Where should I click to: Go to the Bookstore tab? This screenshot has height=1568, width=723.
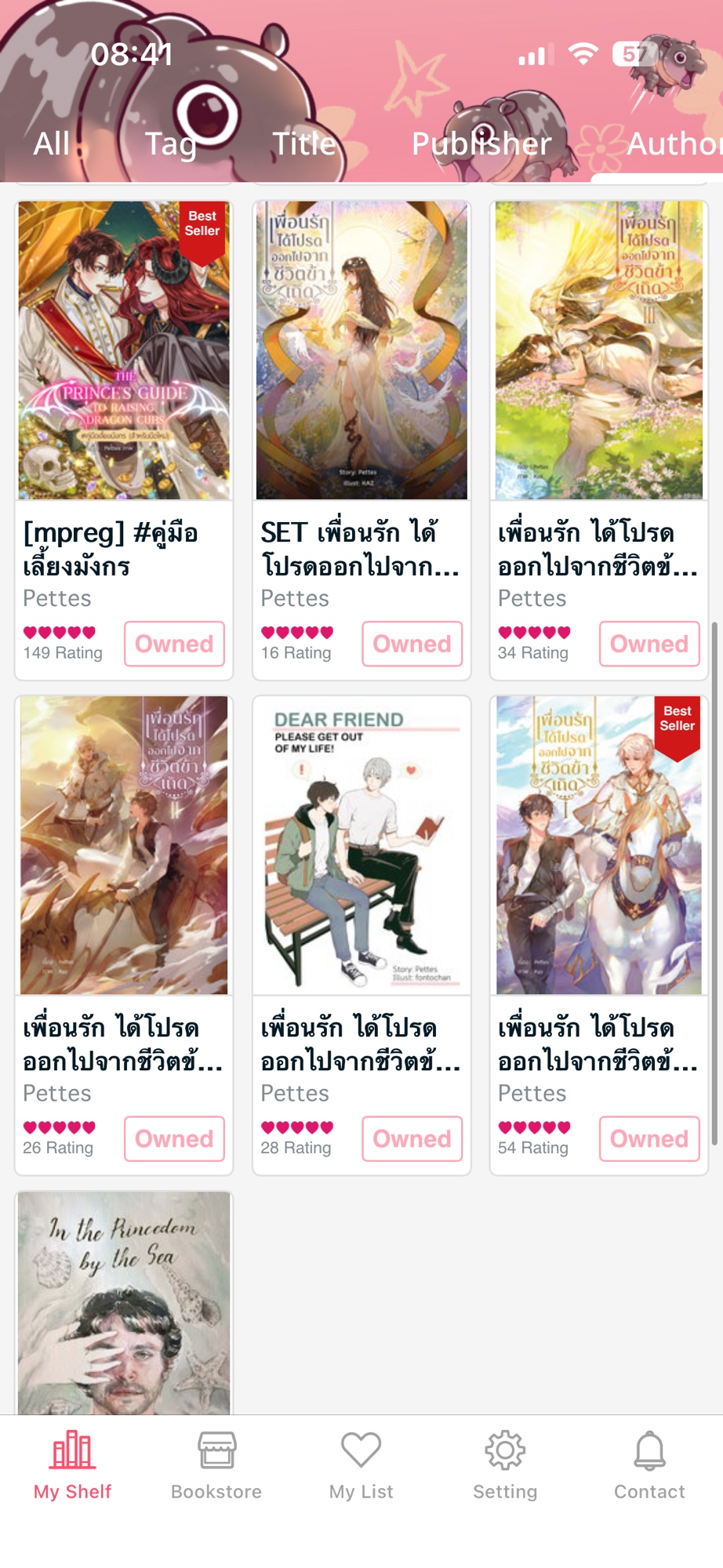[216, 1465]
